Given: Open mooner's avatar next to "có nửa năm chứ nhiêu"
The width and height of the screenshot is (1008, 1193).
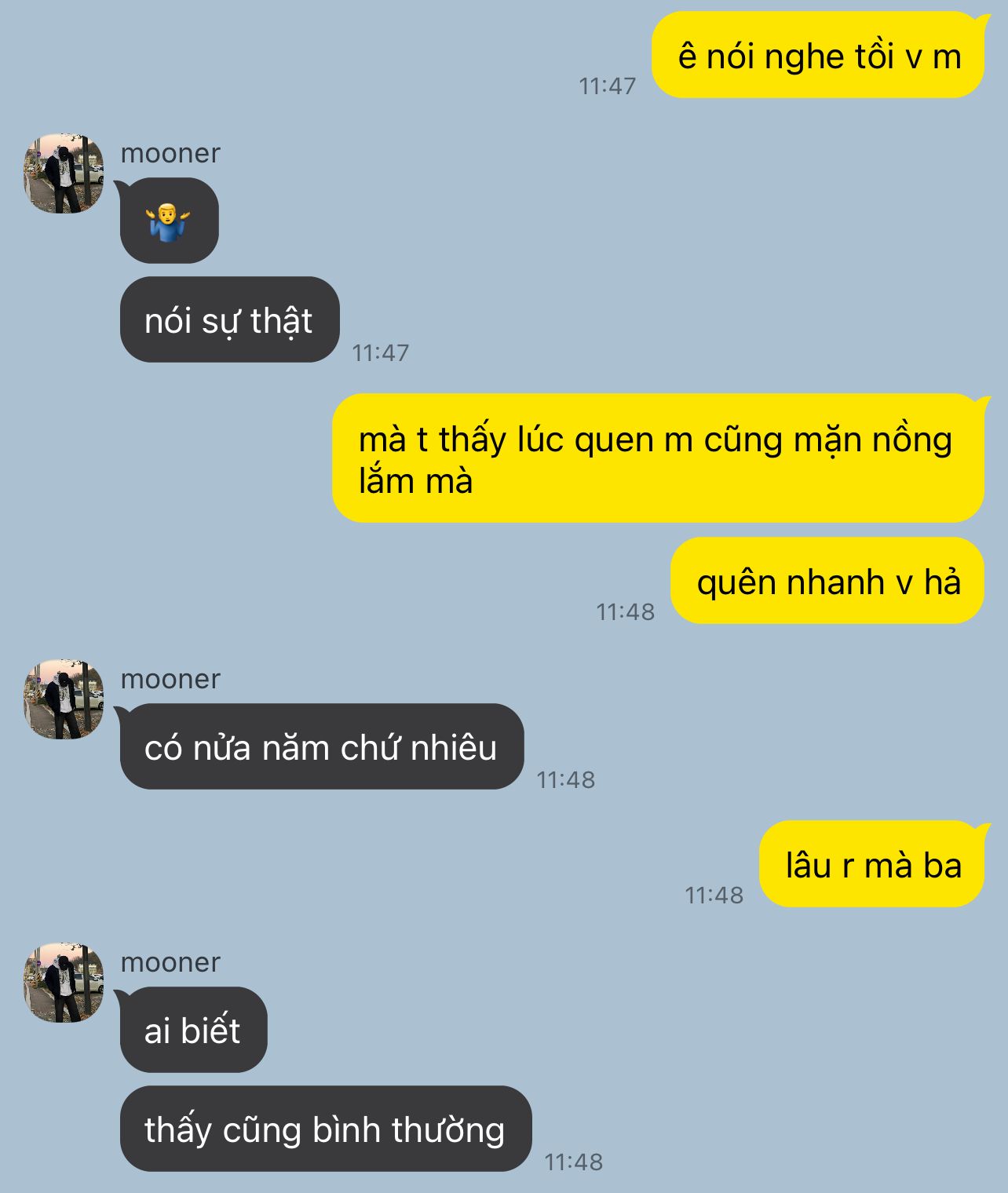Looking at the screenshot, I should coord(64,699).
